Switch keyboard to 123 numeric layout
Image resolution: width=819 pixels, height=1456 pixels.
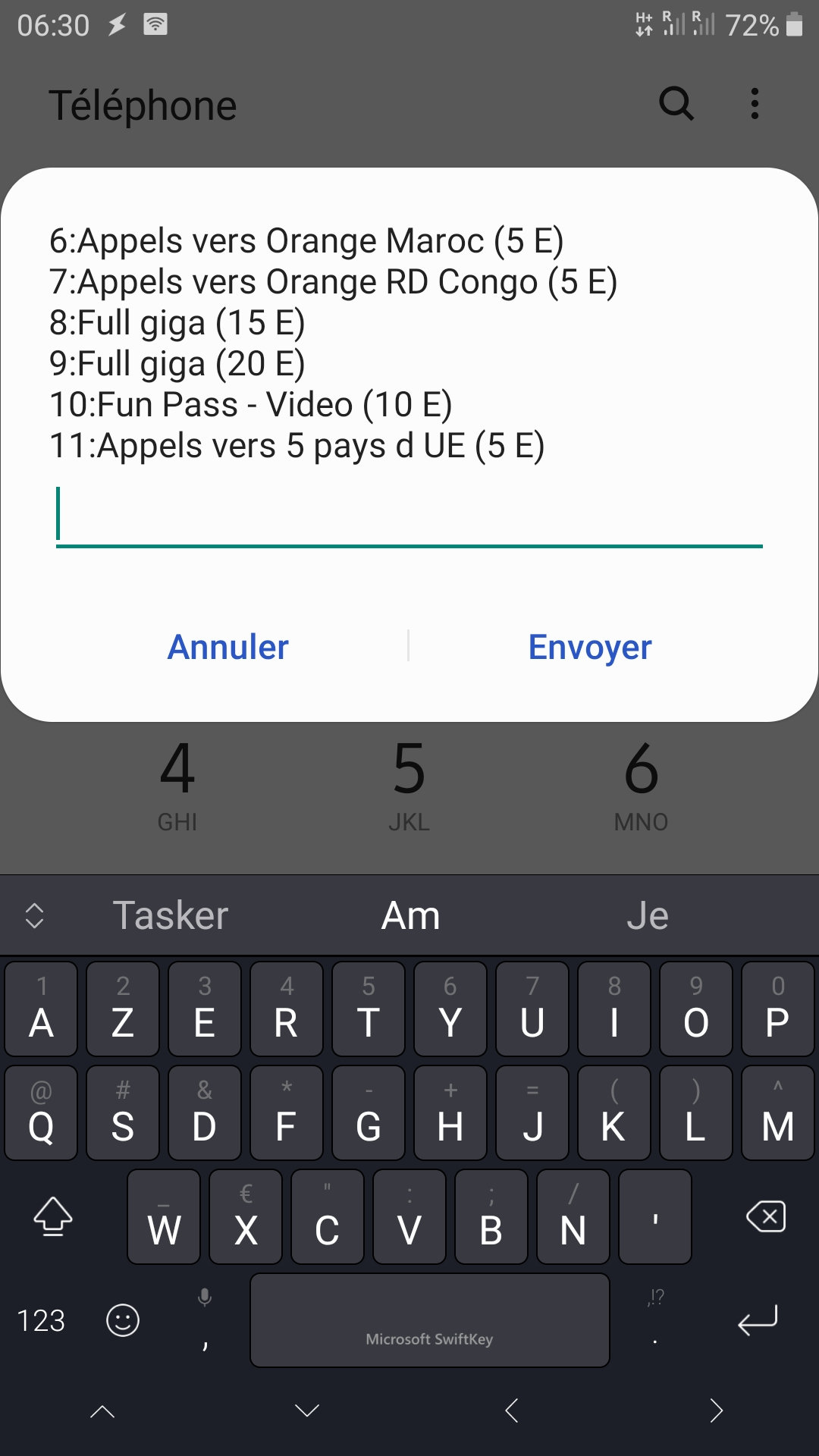[x=41, y=1321]
